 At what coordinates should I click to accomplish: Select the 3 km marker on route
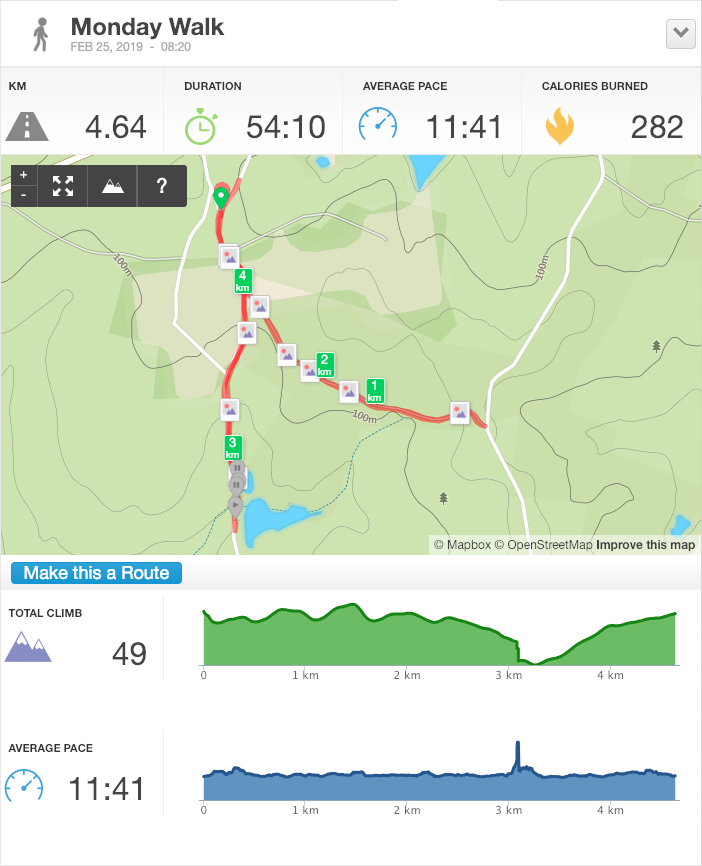pos(233,447)
